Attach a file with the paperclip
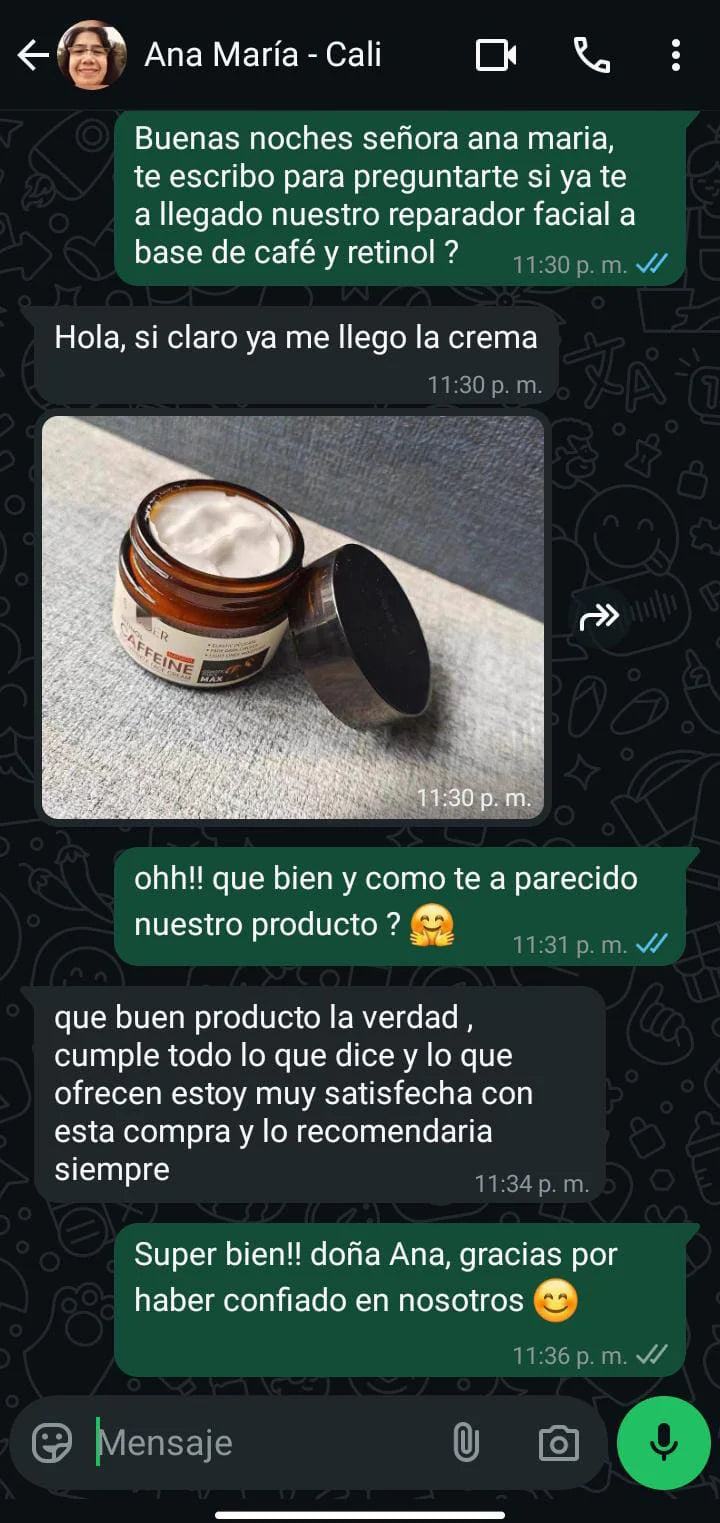 466,1443
